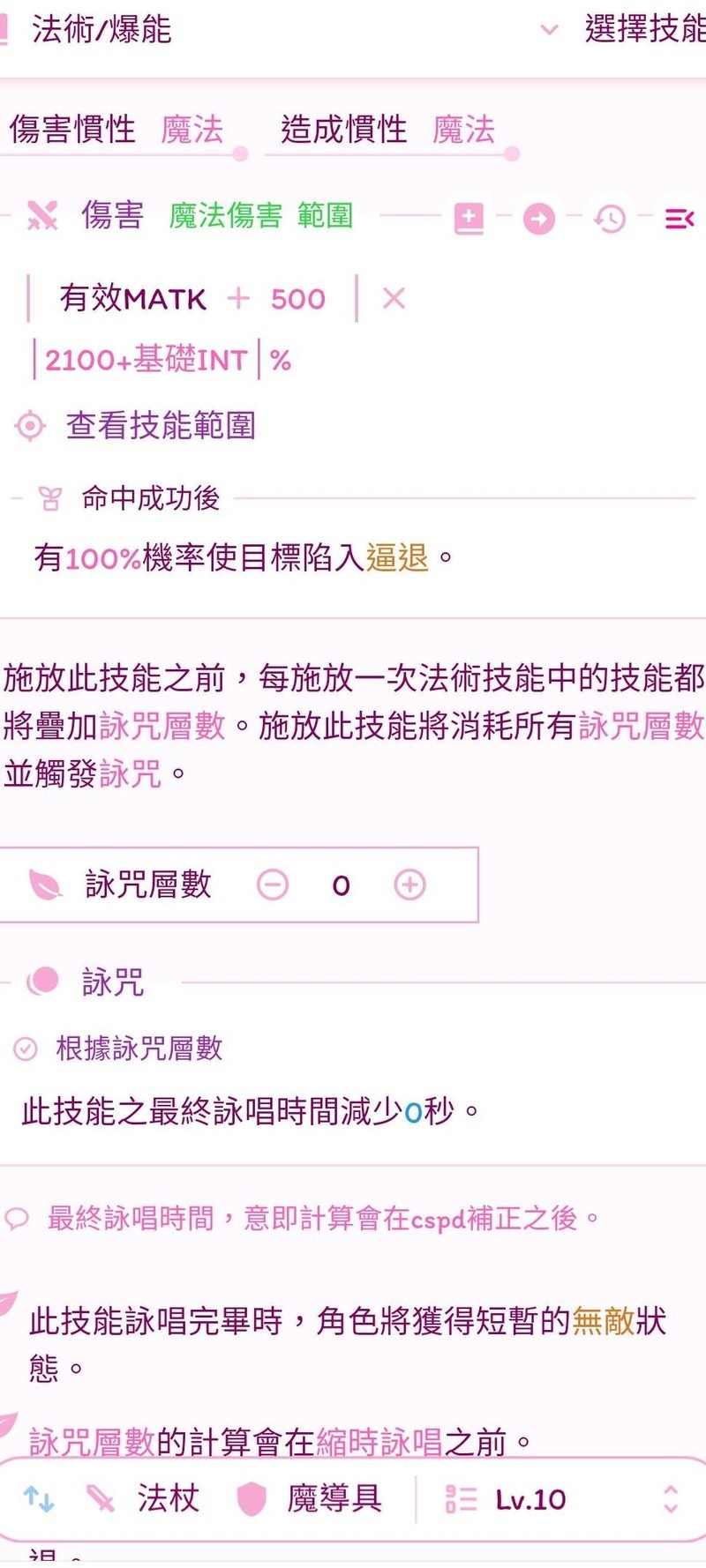Open the history clock icon in 傷害 row

[610, 218]
